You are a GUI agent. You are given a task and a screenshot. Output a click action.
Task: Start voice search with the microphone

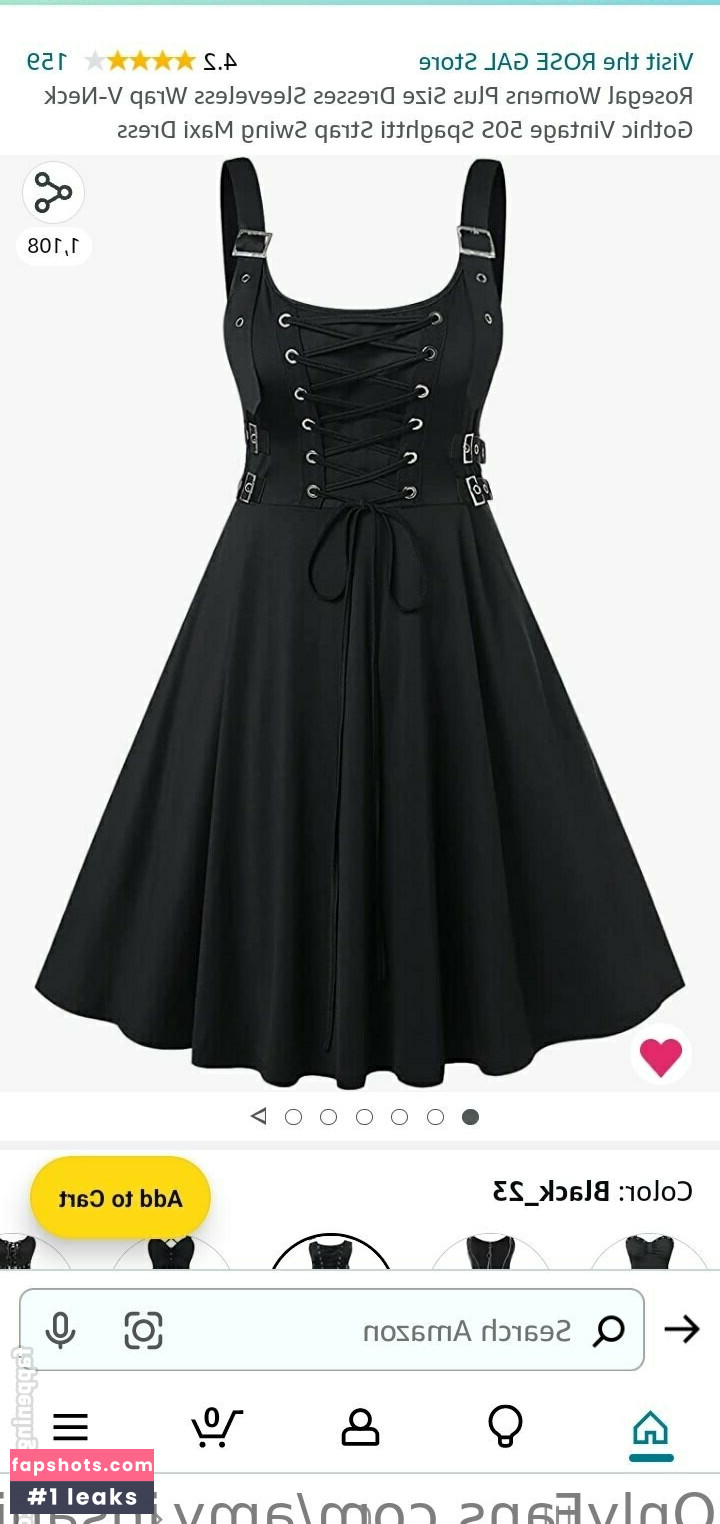60,1330
